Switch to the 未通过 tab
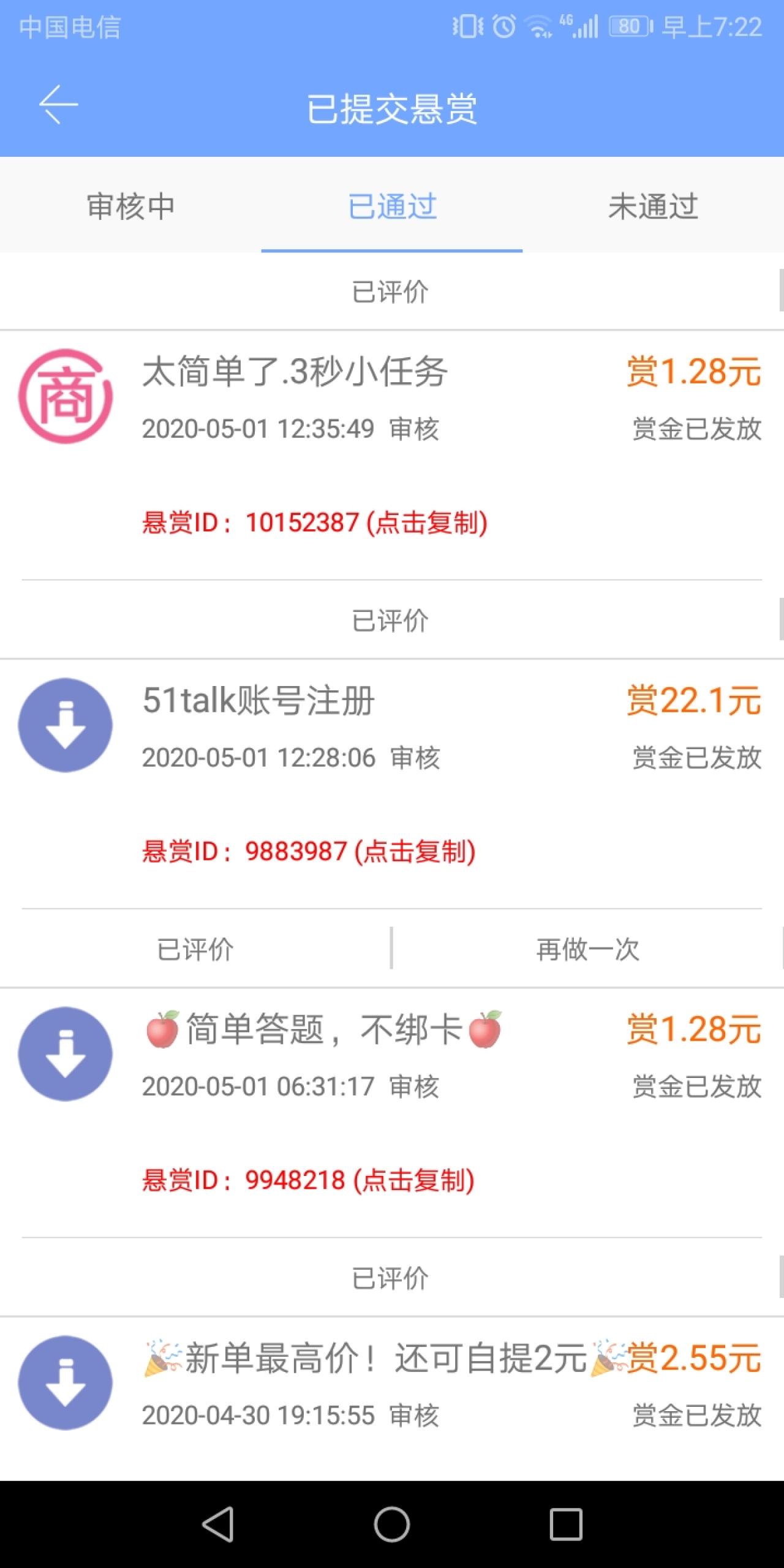The image size is (784, 1568). [x=653, y=206]
